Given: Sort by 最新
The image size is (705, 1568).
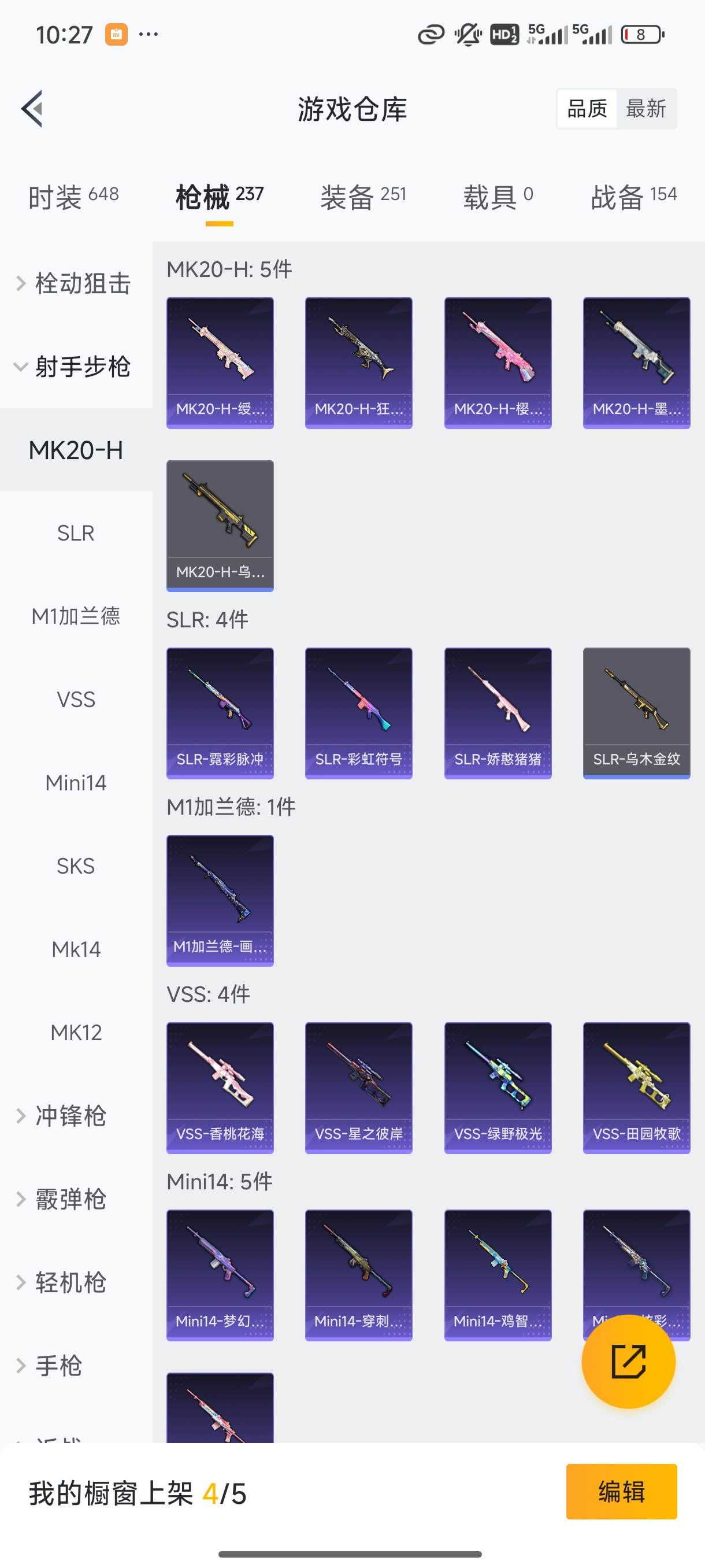Looking at the screenshot, I should [645, 109].
